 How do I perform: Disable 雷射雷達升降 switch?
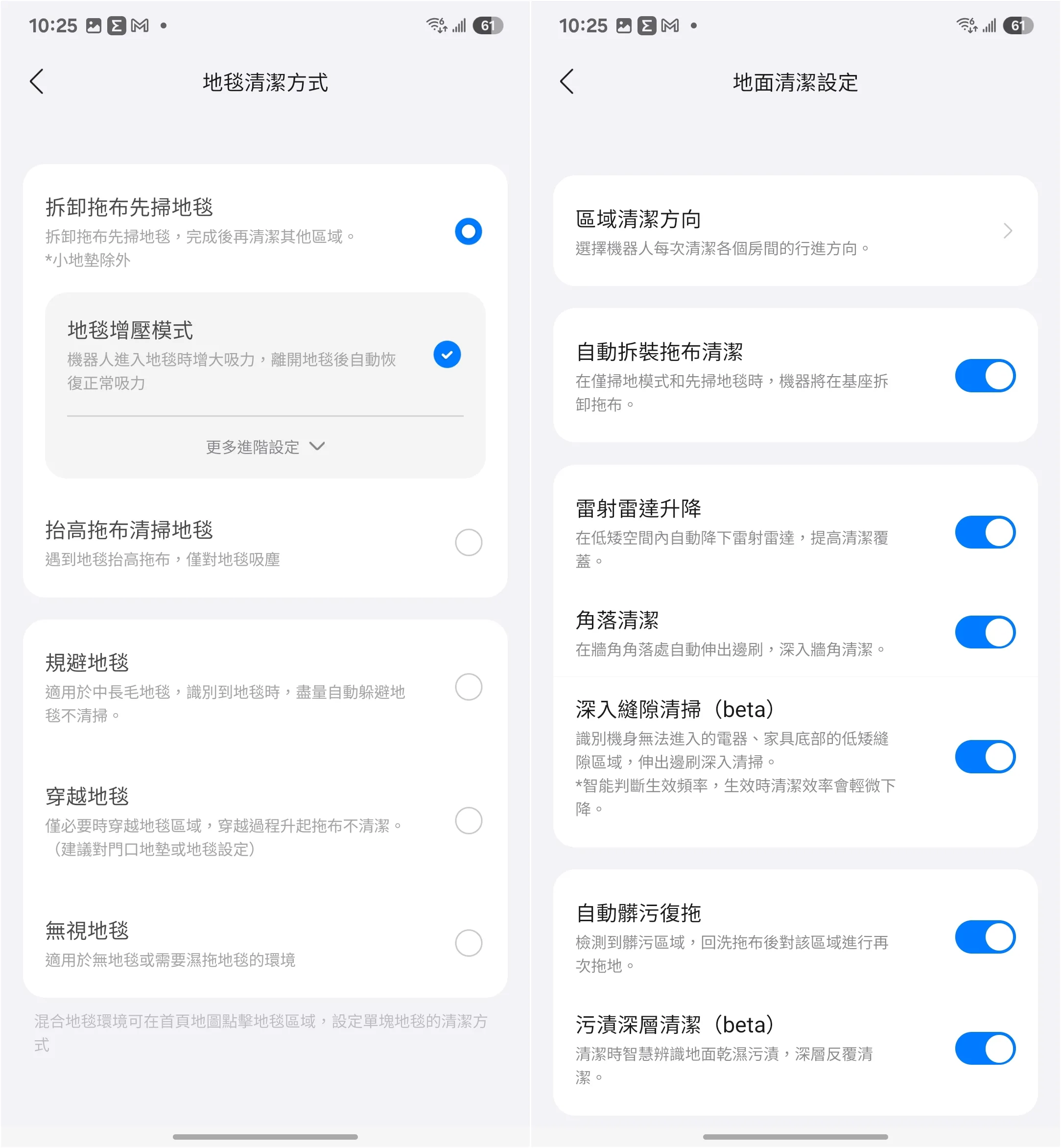(x=985, y=532)
